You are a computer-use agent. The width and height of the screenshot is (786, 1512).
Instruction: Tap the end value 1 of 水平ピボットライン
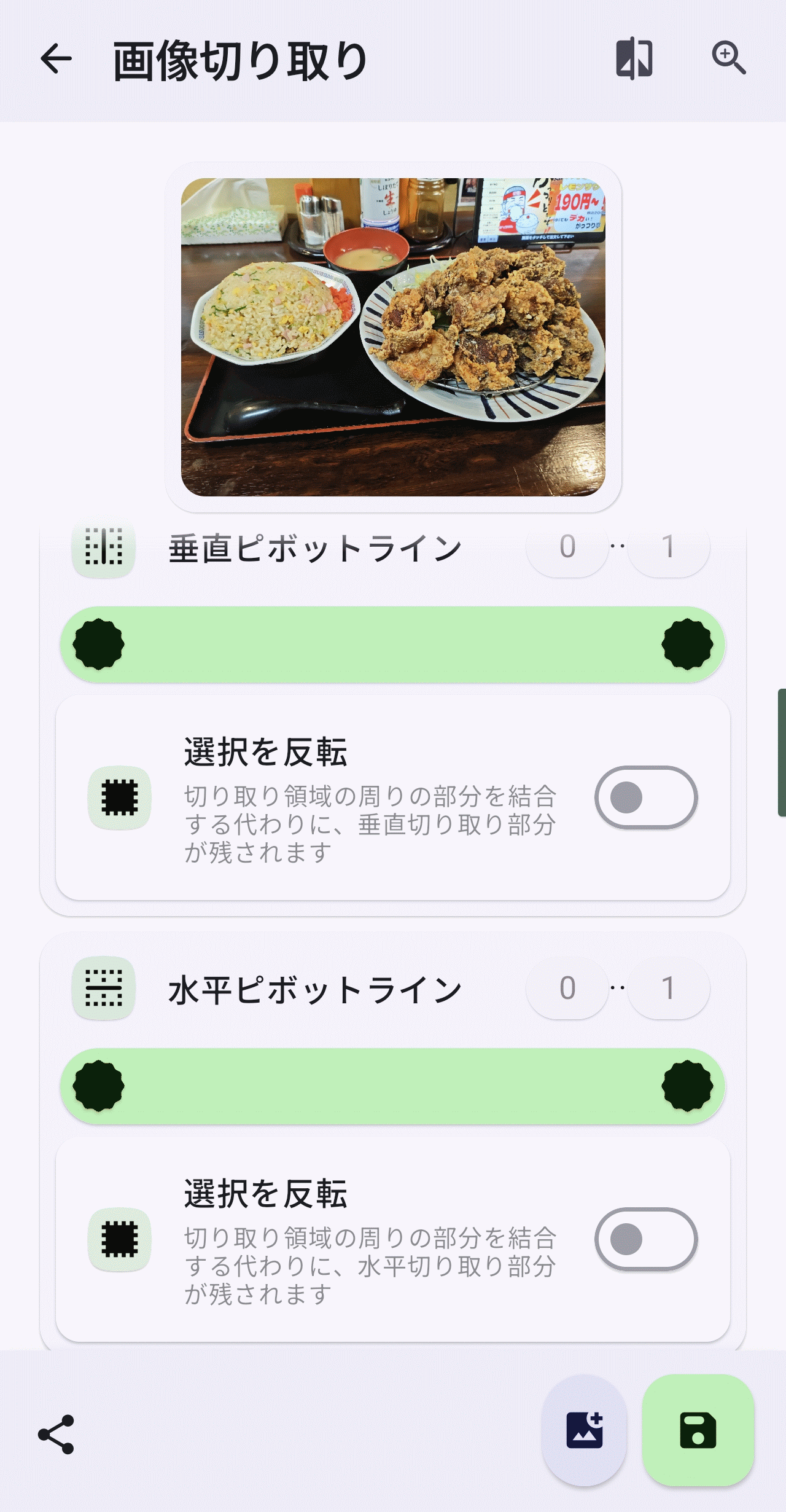(668, 989)
